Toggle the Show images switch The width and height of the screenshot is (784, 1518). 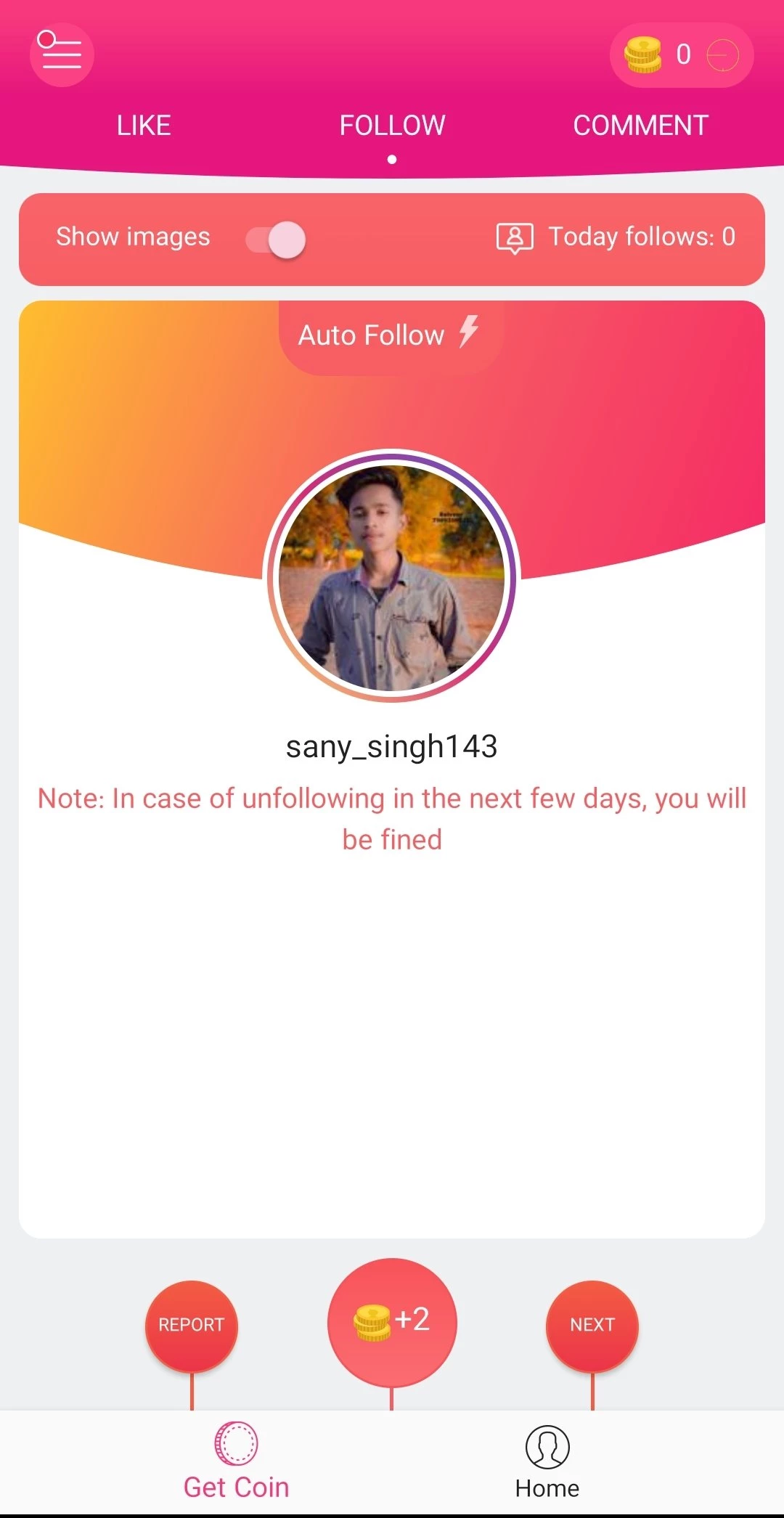[x=276, y=239]
